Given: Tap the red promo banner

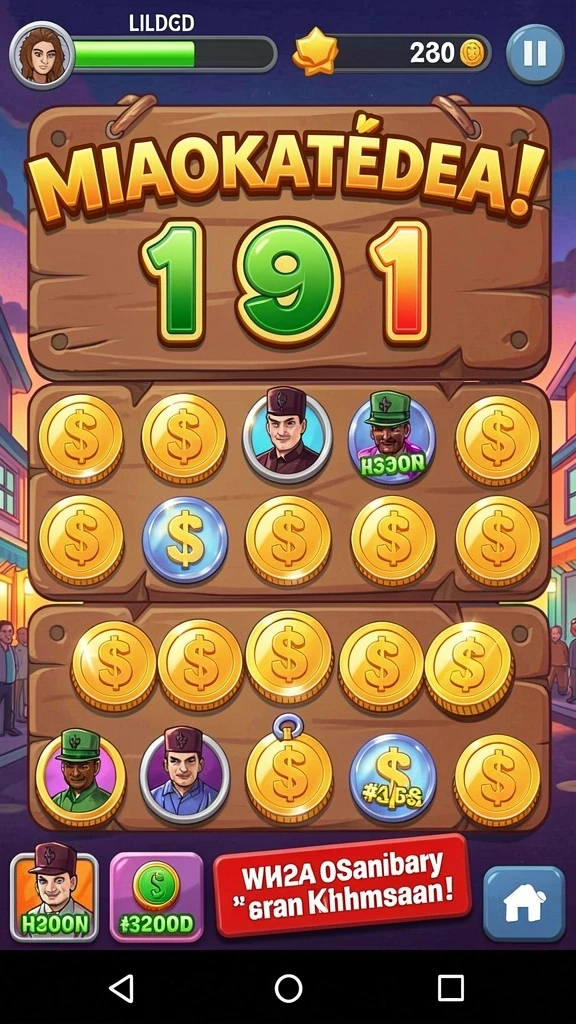Looking at the screenshot, I should coord(343,886).
